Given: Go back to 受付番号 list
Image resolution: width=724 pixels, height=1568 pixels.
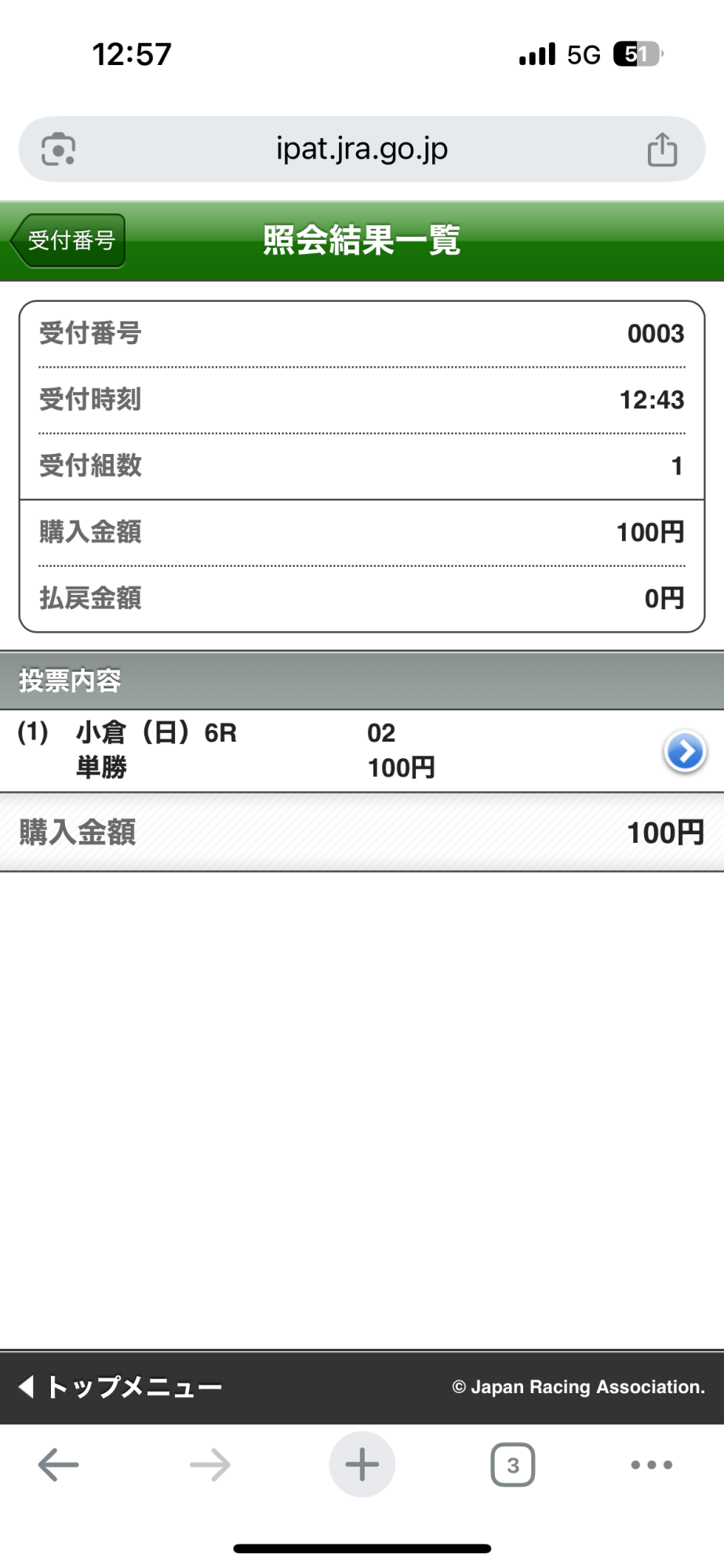Looking at the screenshot, I should (69, 241).
